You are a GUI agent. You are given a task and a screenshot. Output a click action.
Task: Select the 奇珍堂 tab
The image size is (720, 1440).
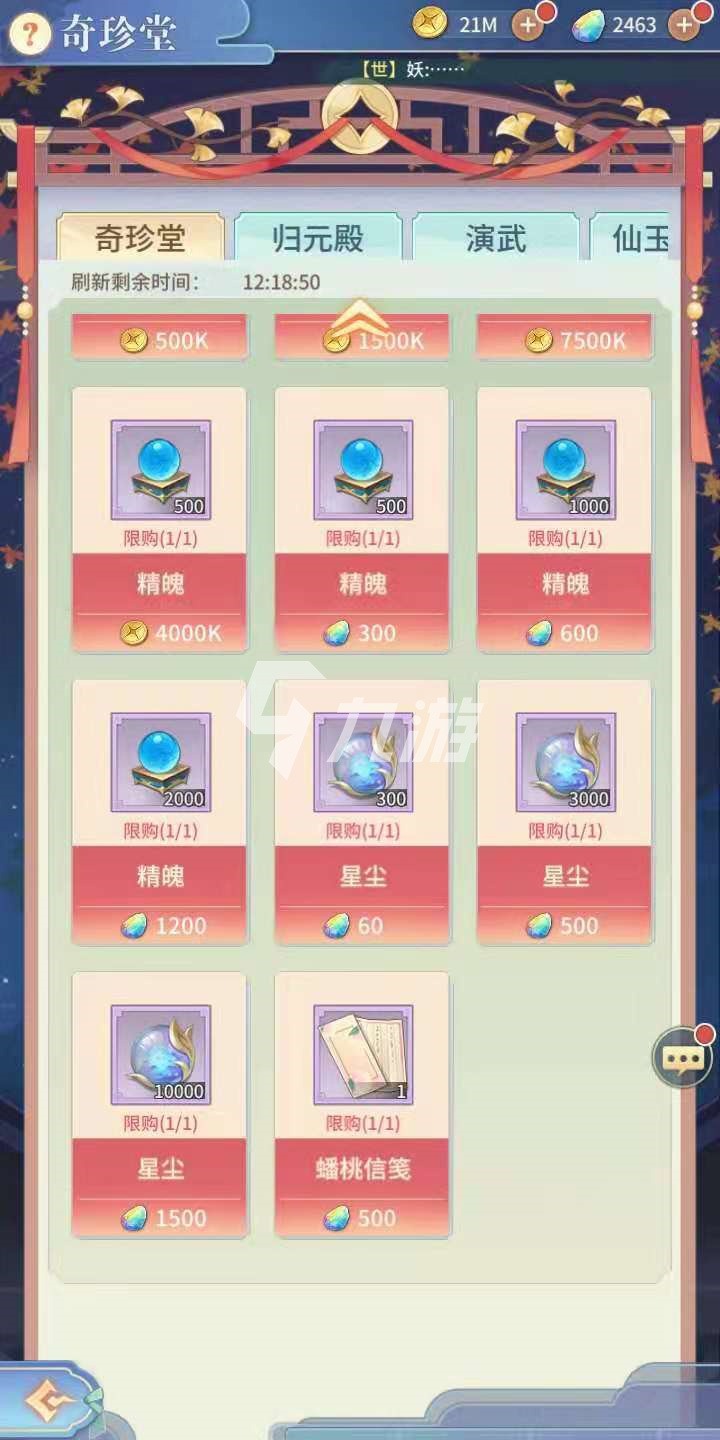point(140,239)
